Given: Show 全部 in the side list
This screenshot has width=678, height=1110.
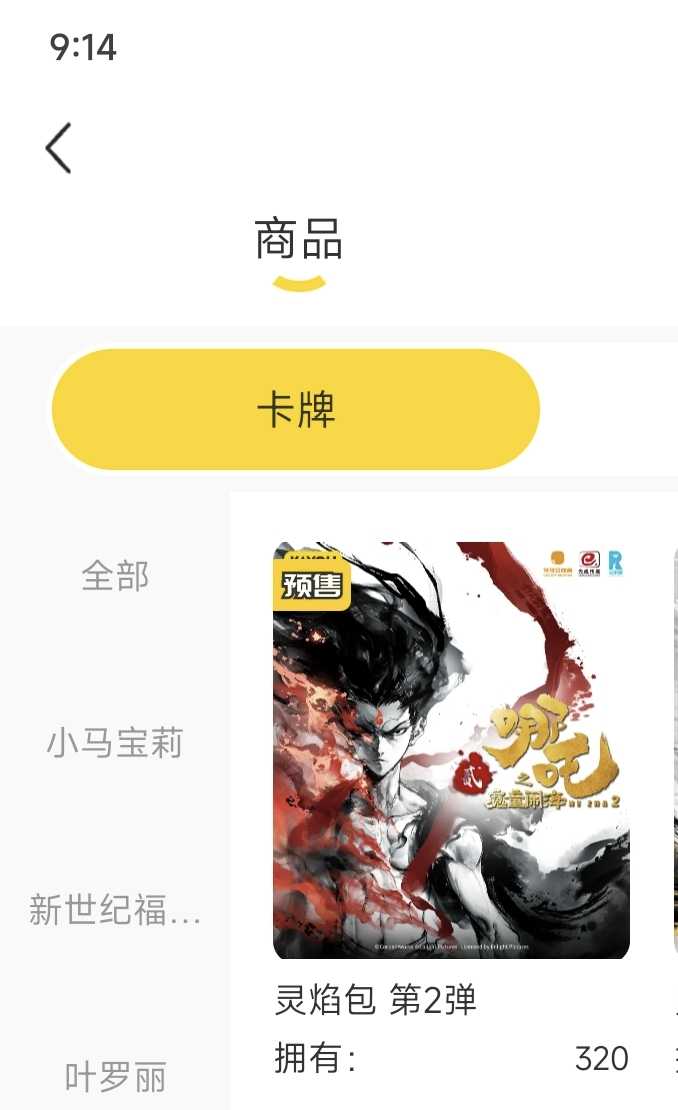Looking at the screenshot, I should (115, 576).
